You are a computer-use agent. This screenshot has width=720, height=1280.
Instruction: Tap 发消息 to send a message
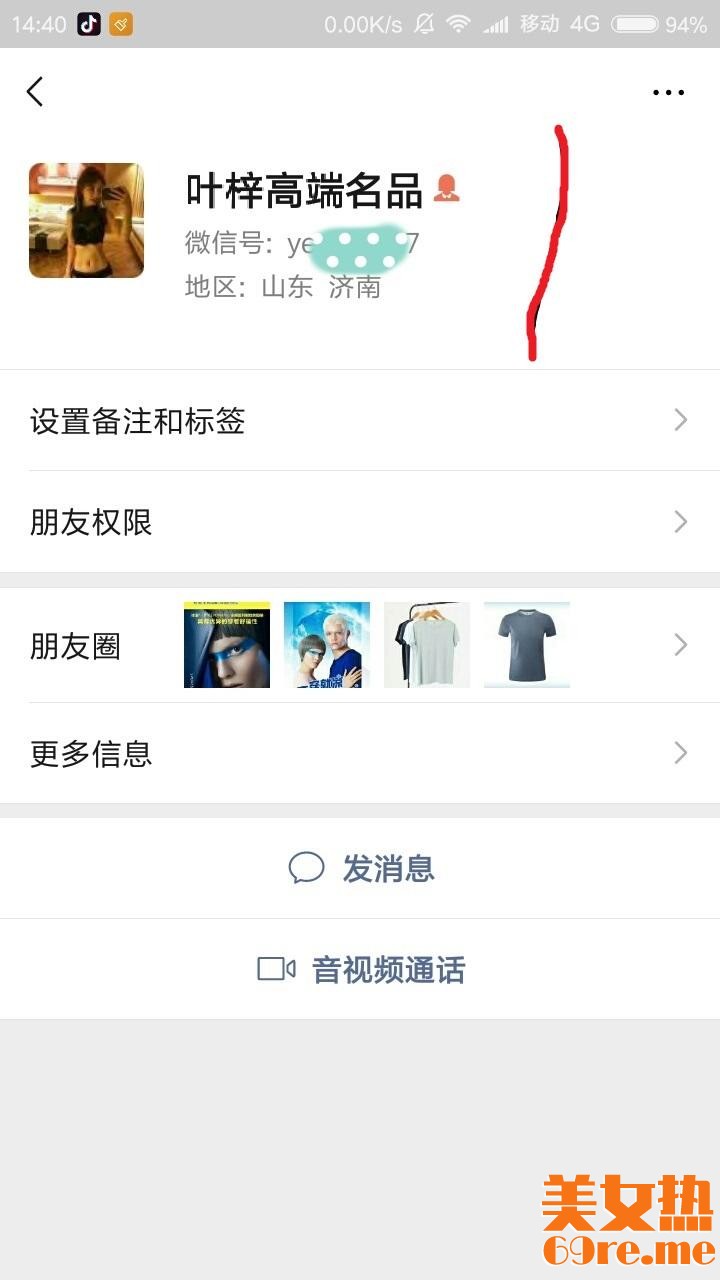click(x=362, y=868)
